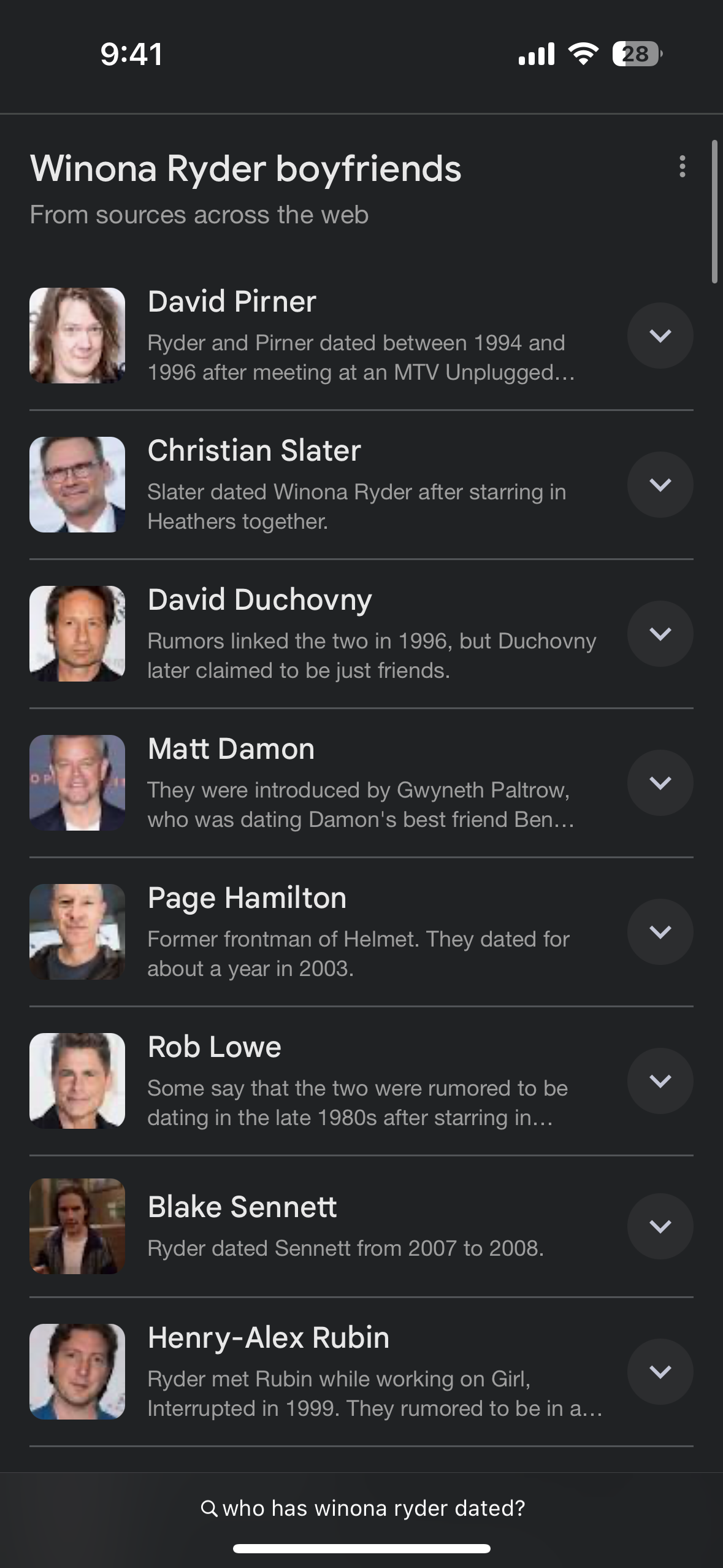
Task: Expand Rob Lowe's details chevron
Action: click(660, 1081)
